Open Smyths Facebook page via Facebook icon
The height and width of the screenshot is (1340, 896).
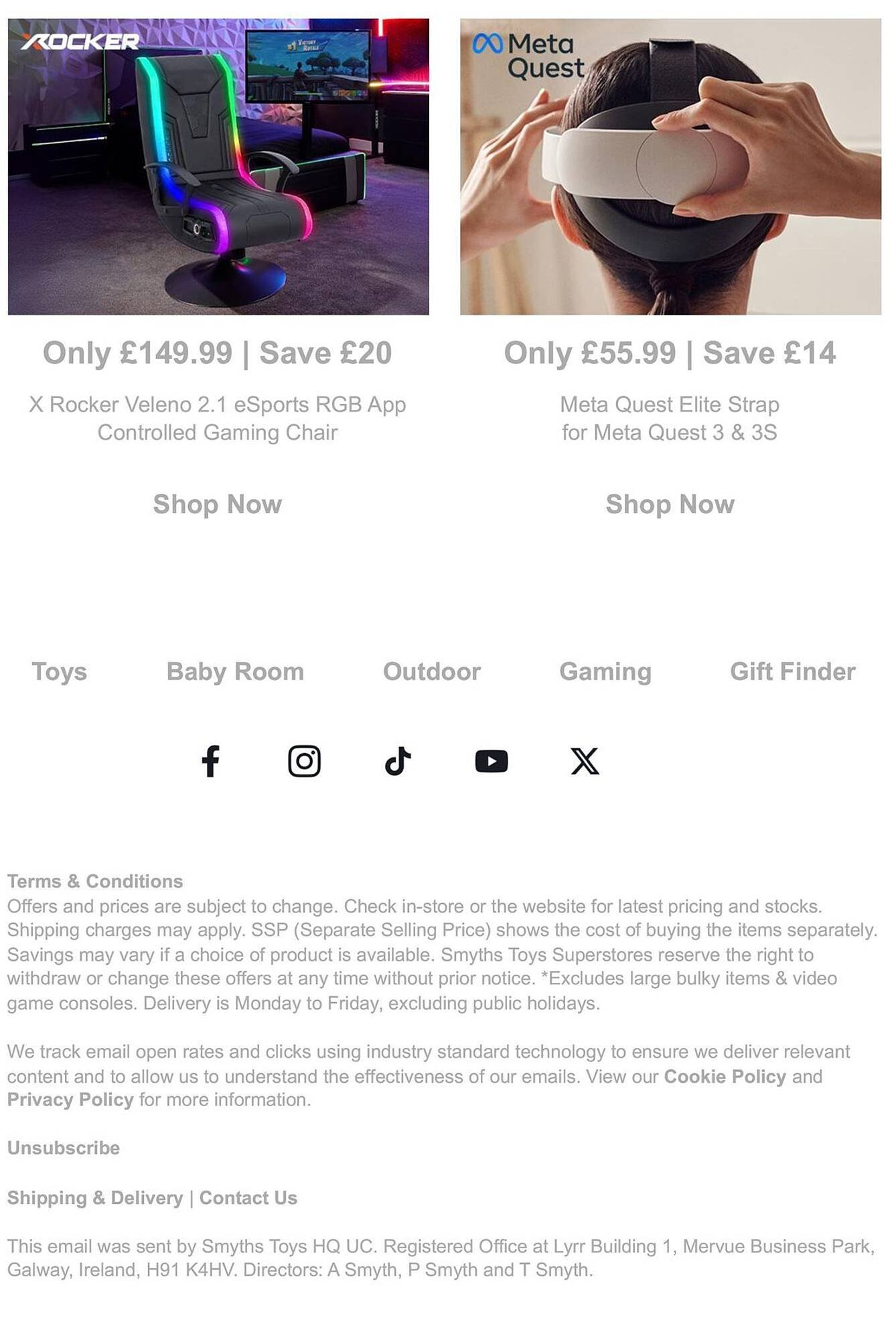(x=211, y=761)
